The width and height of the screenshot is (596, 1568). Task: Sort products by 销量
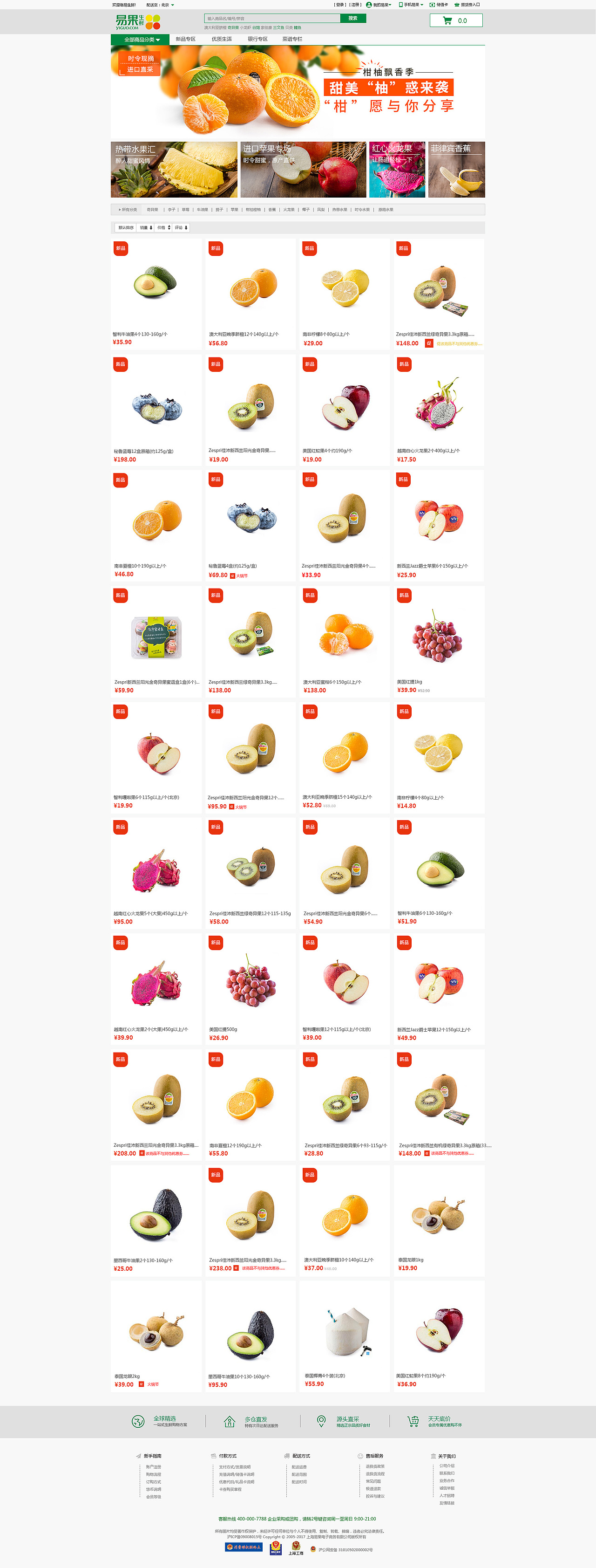pyautogui.click(x=146, y=228)
